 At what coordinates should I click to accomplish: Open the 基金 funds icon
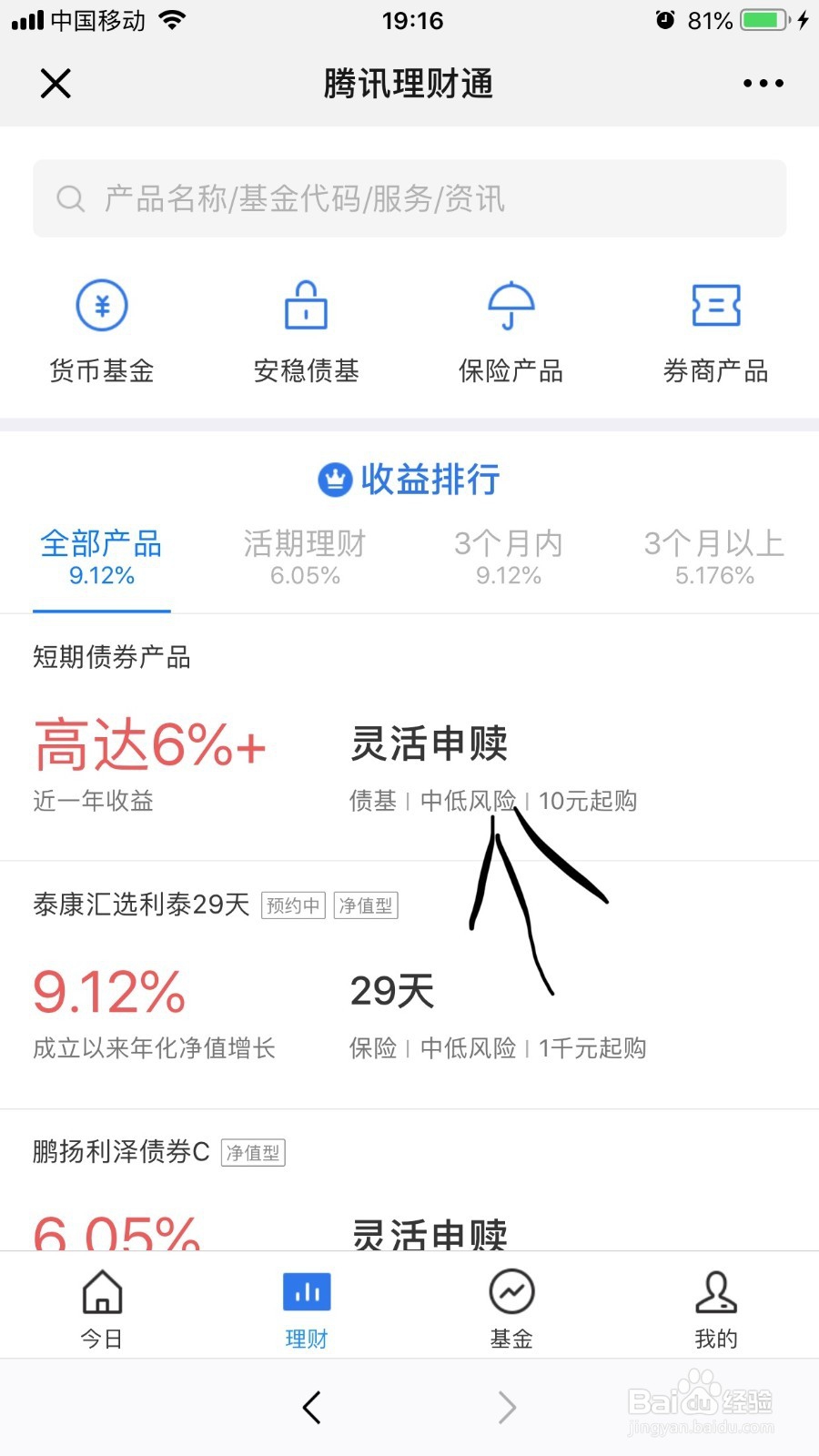(x=511, y=1292)
